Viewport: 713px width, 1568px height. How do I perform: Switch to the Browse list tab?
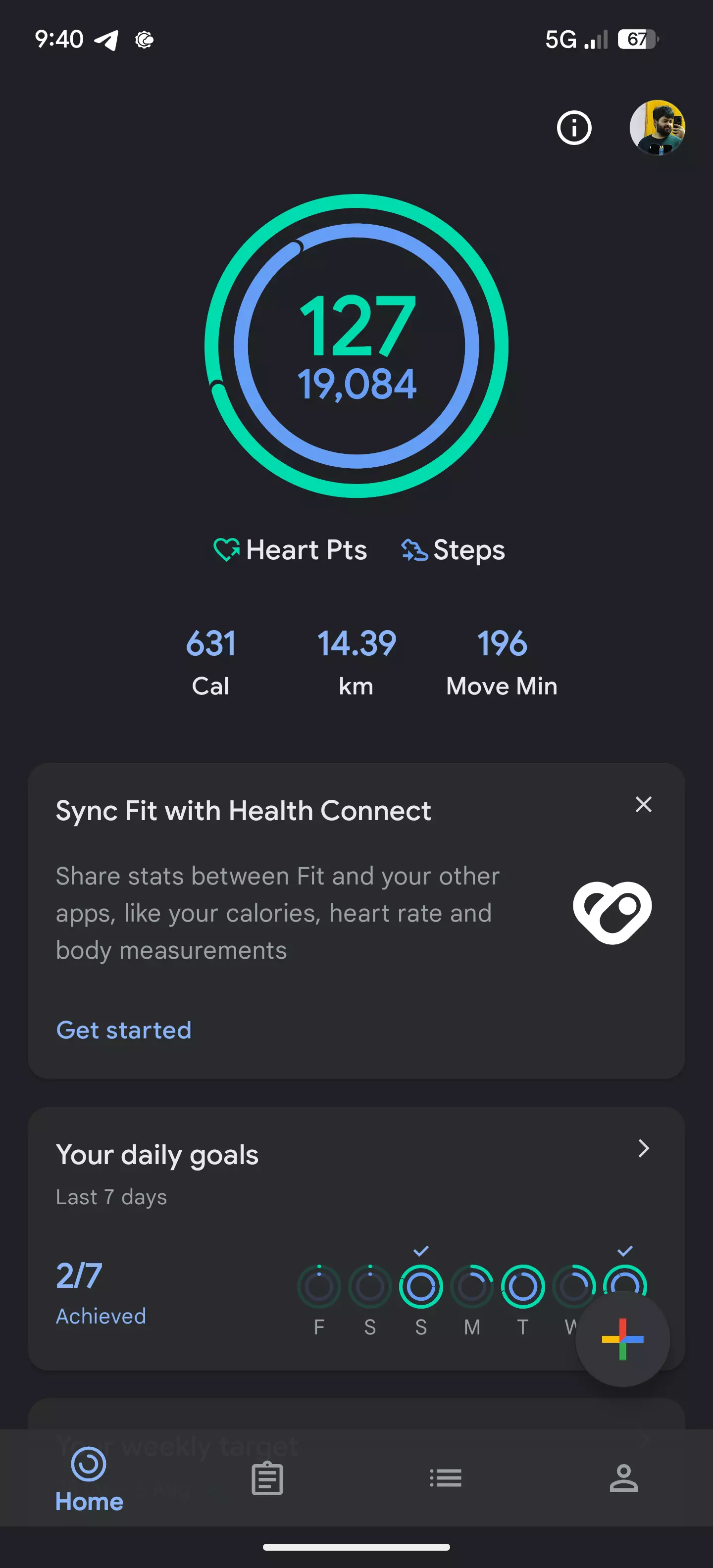[x=446, y=1477]
